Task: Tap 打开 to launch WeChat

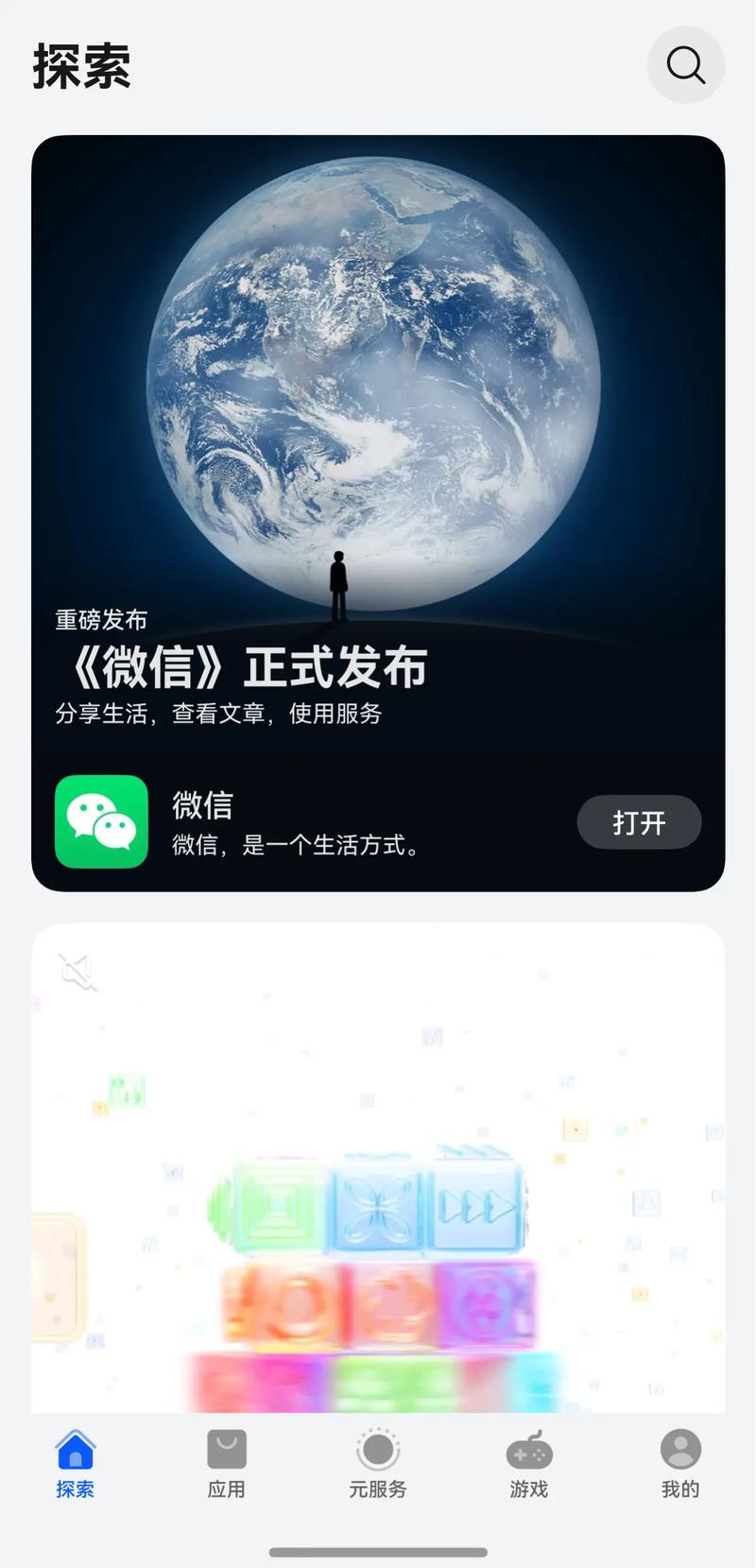Action: 639,822
